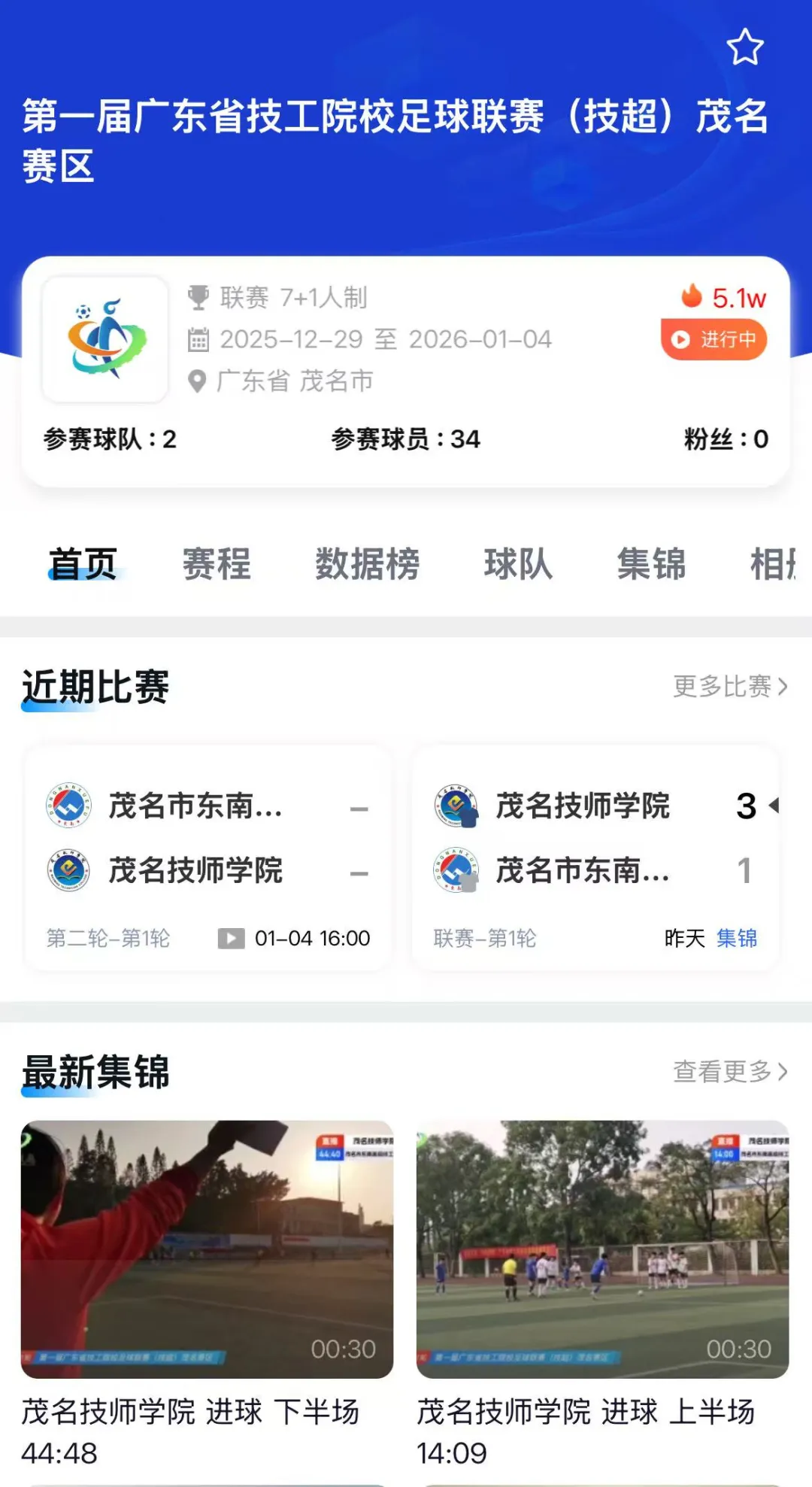Screen dimensions: 812x1487
Task: Switch to the 赛程 tab
Action: pyautogui.click(x=216, y=564)
